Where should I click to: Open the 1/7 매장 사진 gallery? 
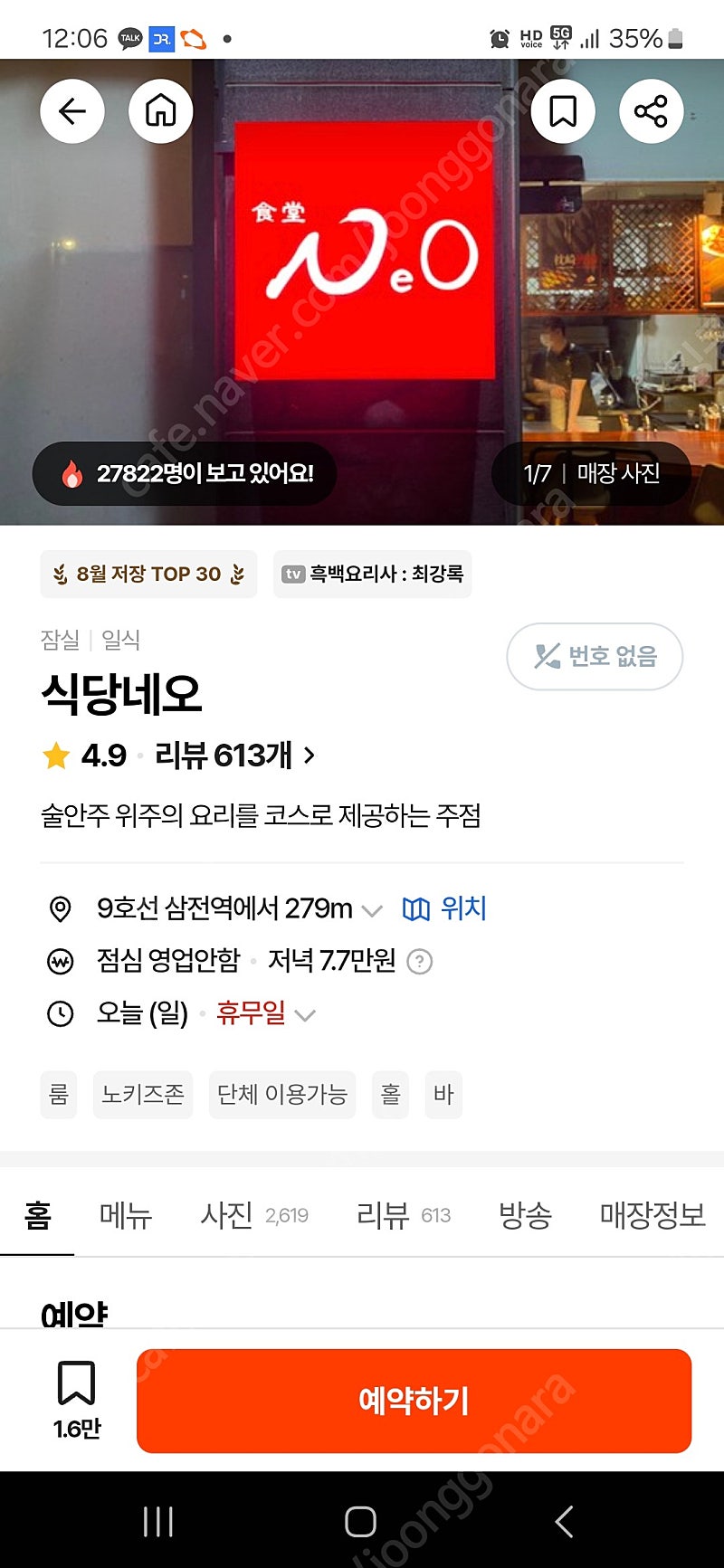pyautogui.click(x=591, y=473)
